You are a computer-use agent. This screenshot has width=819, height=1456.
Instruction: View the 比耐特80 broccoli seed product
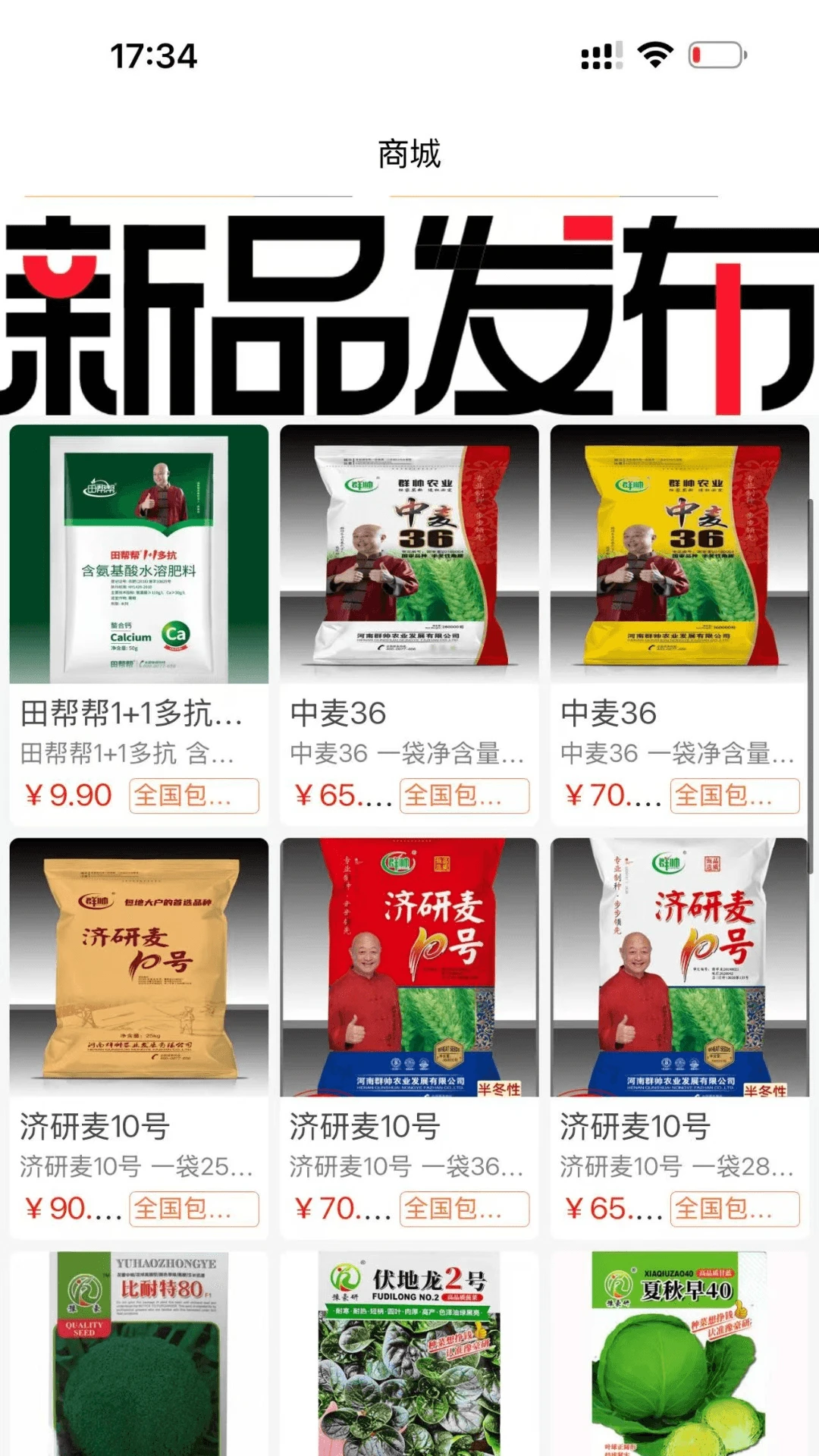tap(139, 1354)
